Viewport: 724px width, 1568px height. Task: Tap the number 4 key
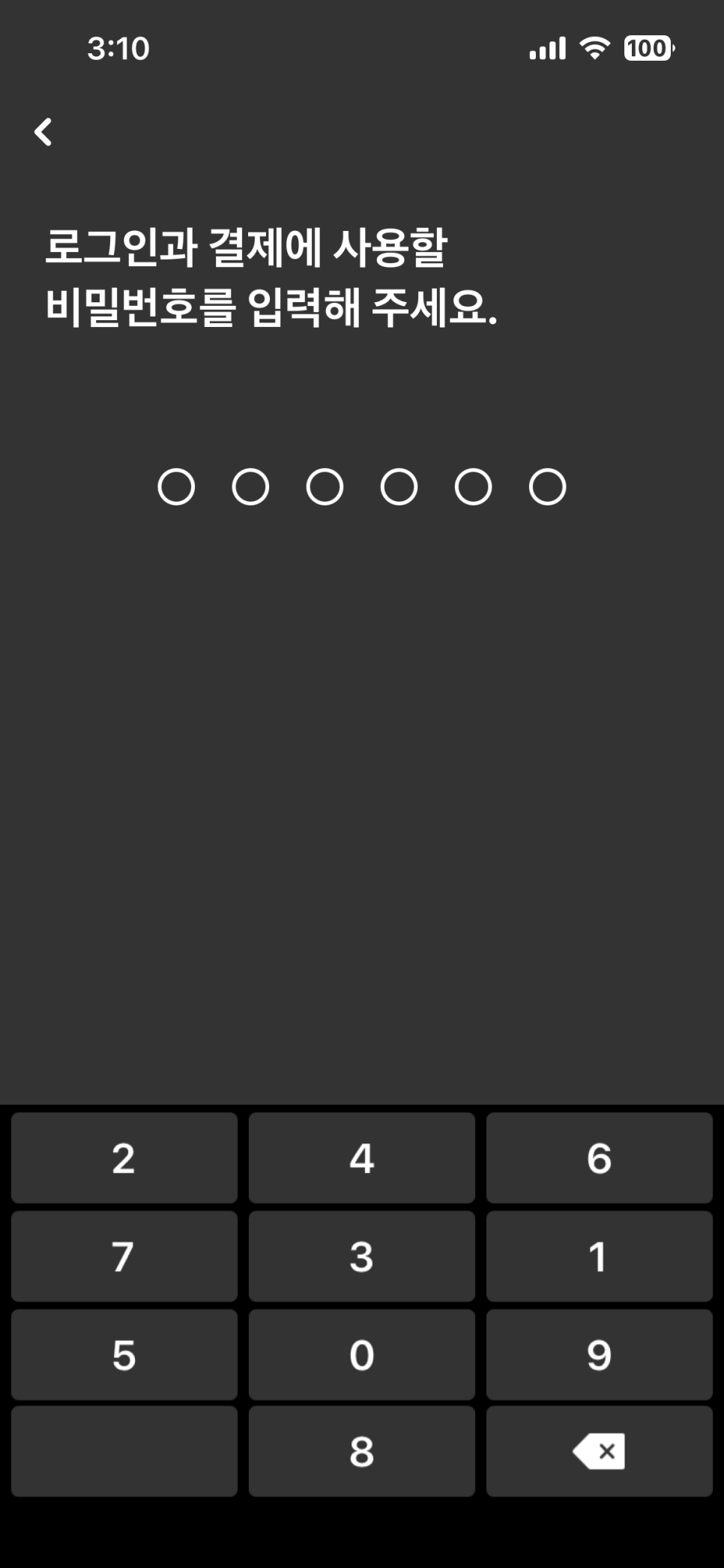point(361,1158)
